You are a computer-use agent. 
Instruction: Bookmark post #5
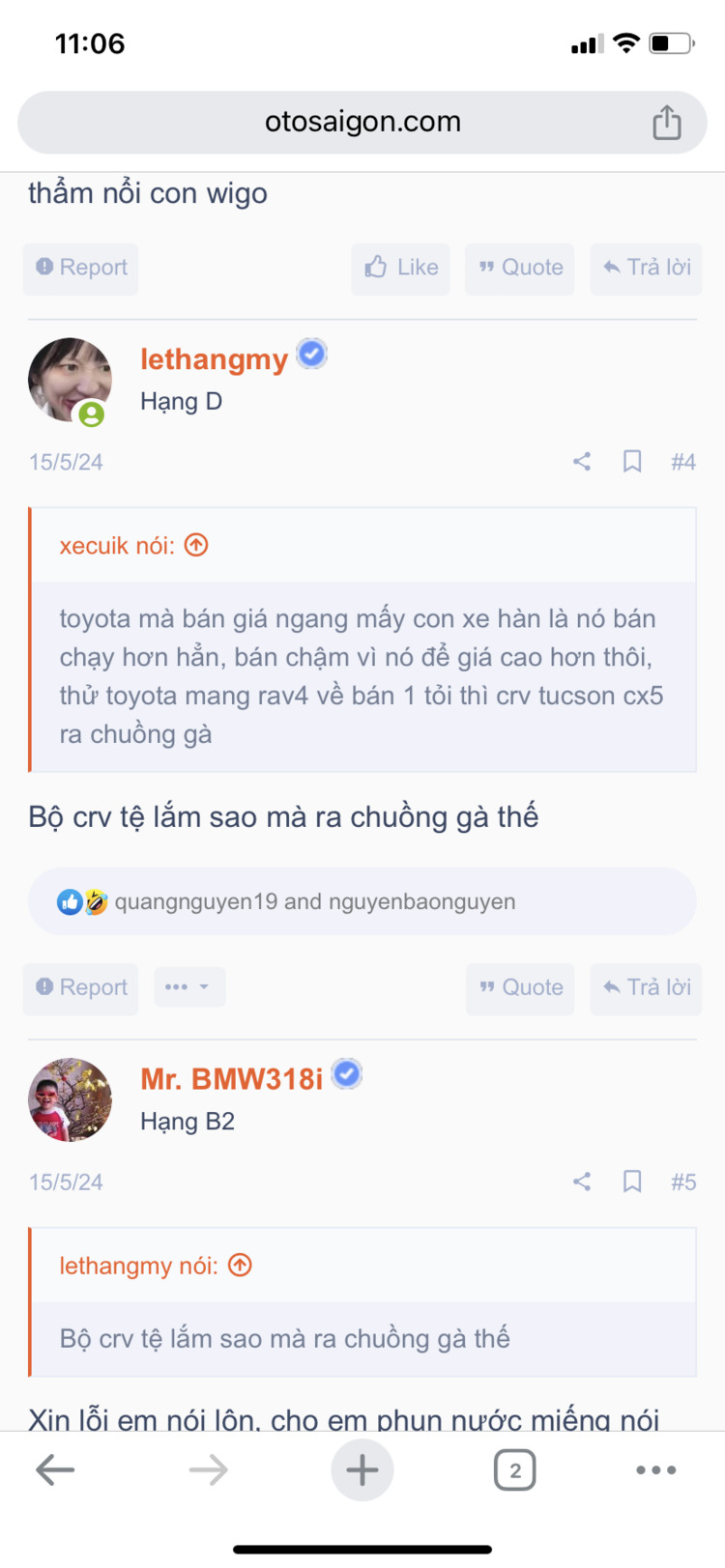(x=632, y=1182)
